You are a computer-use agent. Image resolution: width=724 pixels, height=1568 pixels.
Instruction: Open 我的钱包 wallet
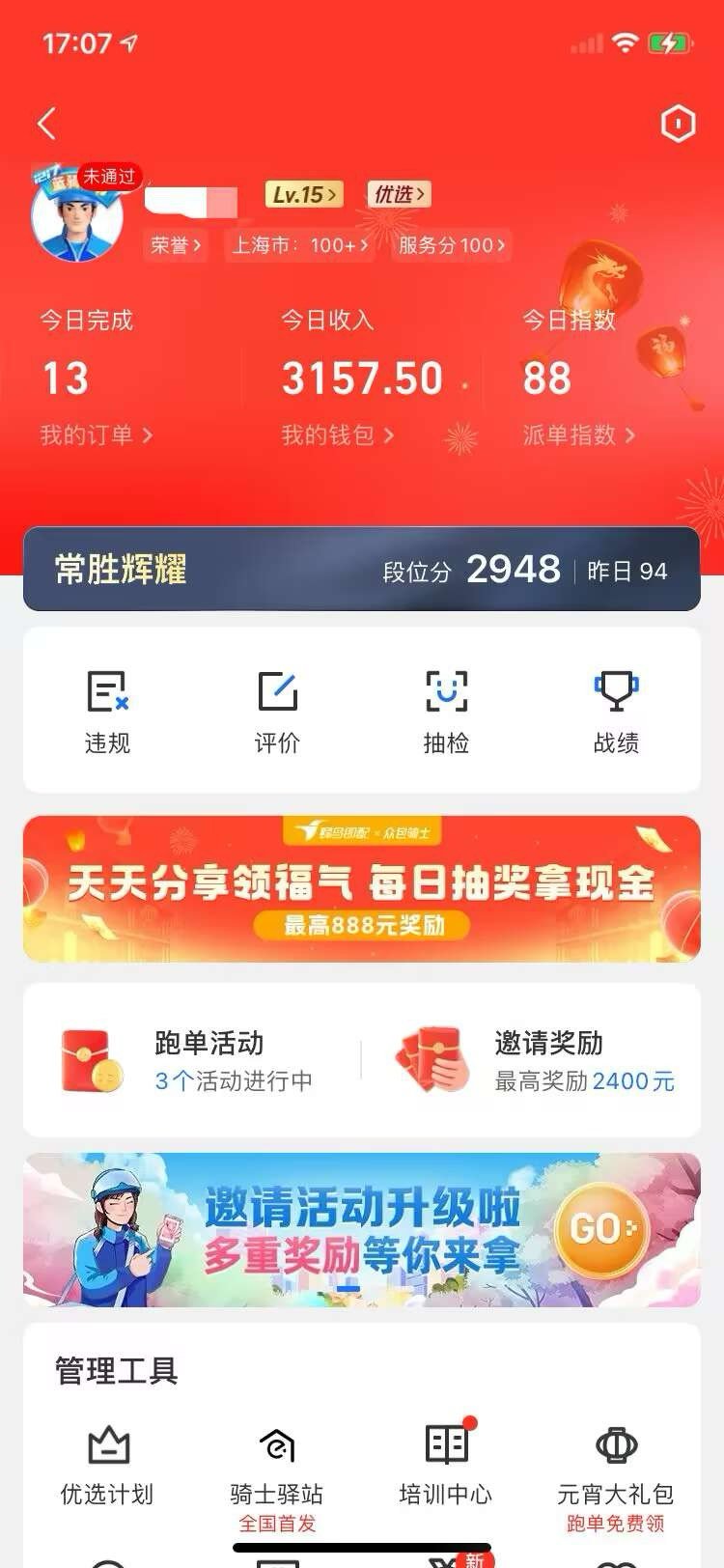pos(337,435)
